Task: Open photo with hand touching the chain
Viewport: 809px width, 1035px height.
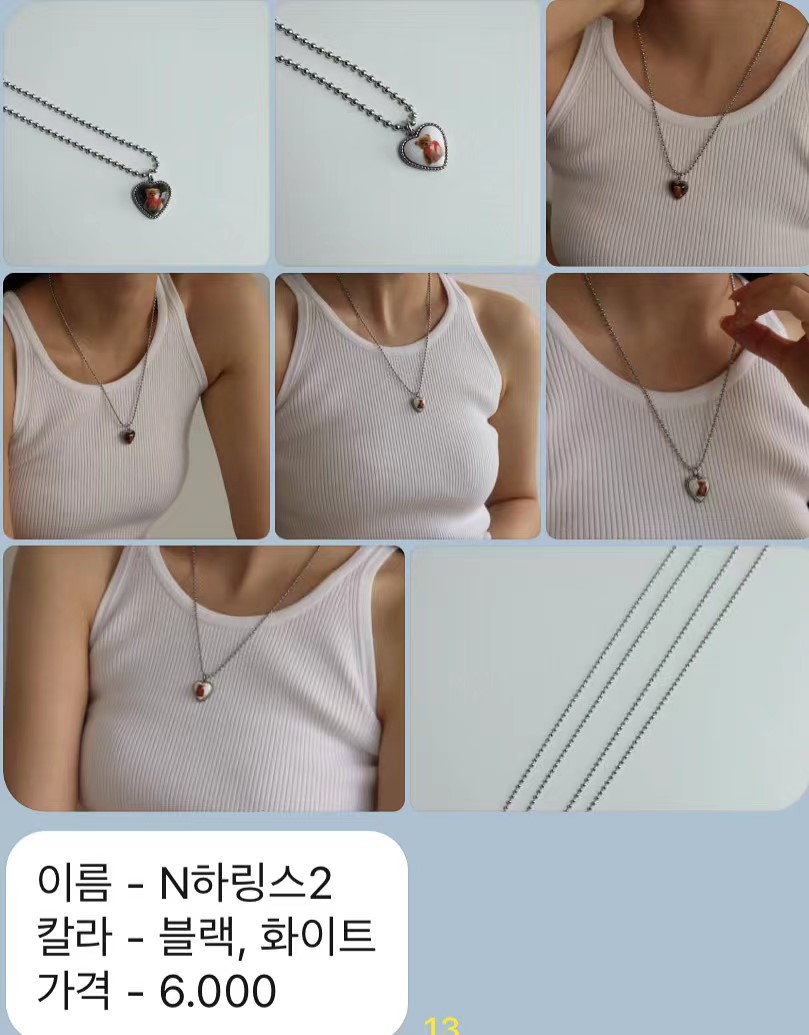Action: 678,406
